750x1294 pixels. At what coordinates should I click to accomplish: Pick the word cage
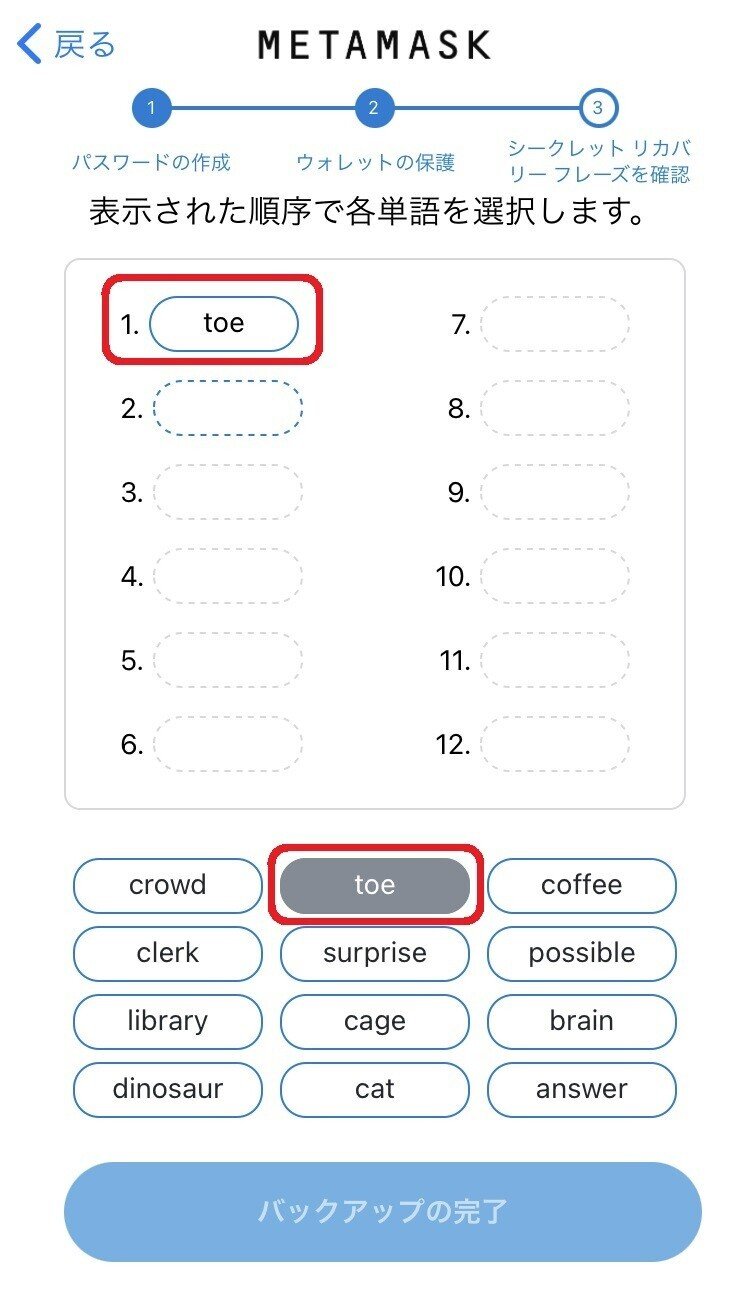374,1021
